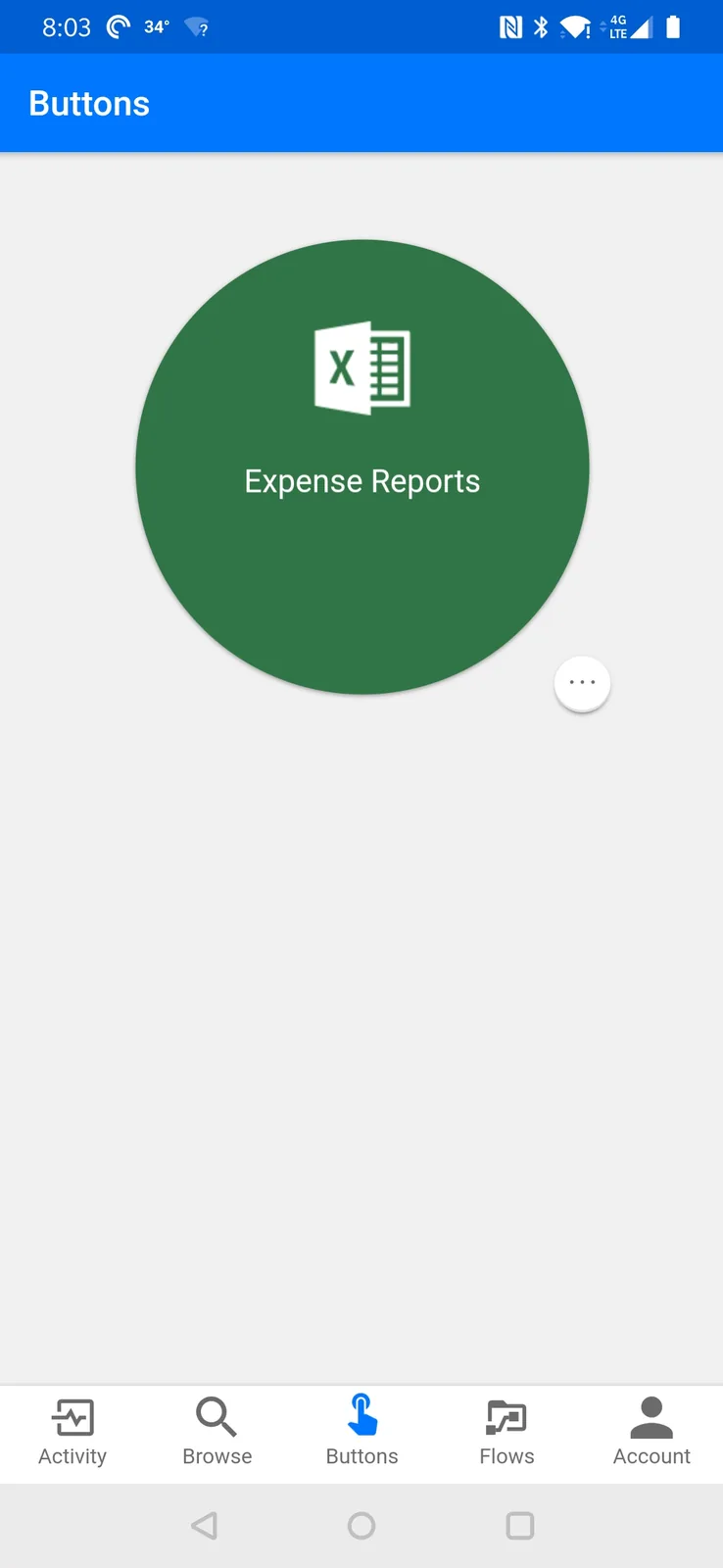Open the Flows icon in bottom navigation
Image resolution: width=723 pixels, height=1568 pixels.
click(506, 1418)
